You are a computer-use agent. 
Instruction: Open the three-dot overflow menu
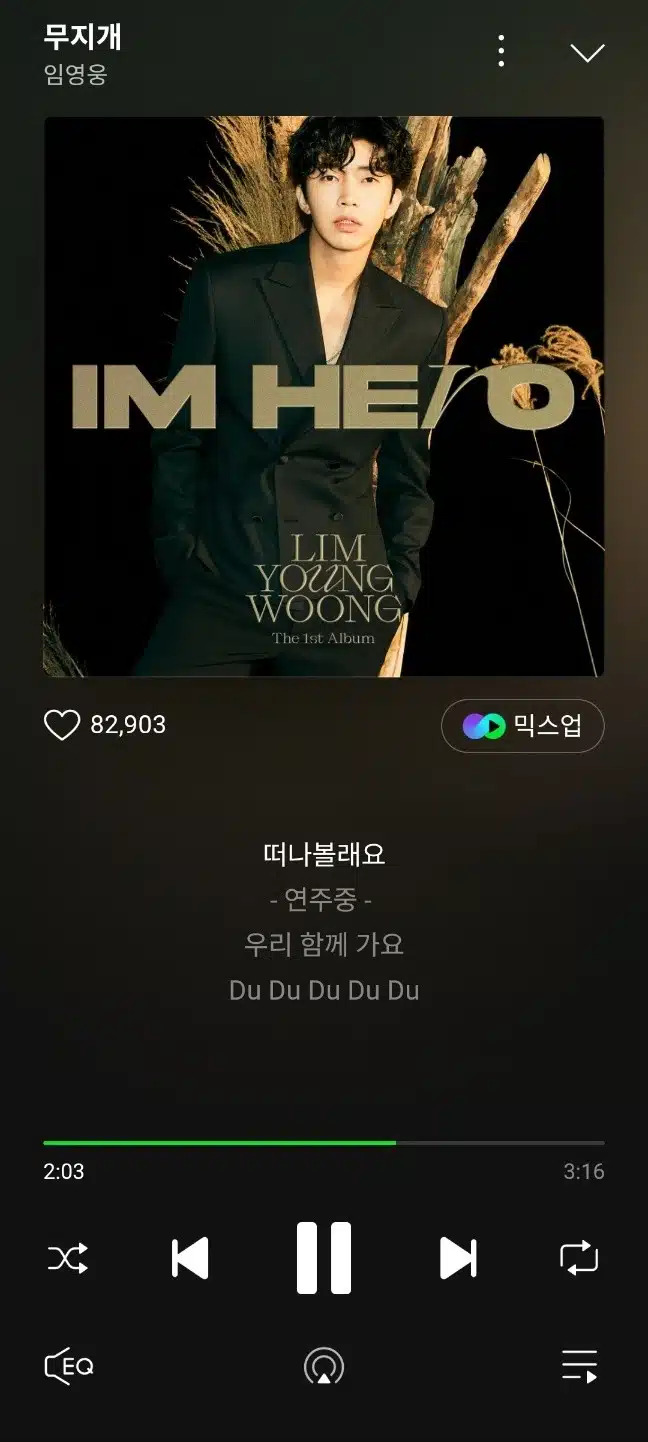click(x=501, y=51)
